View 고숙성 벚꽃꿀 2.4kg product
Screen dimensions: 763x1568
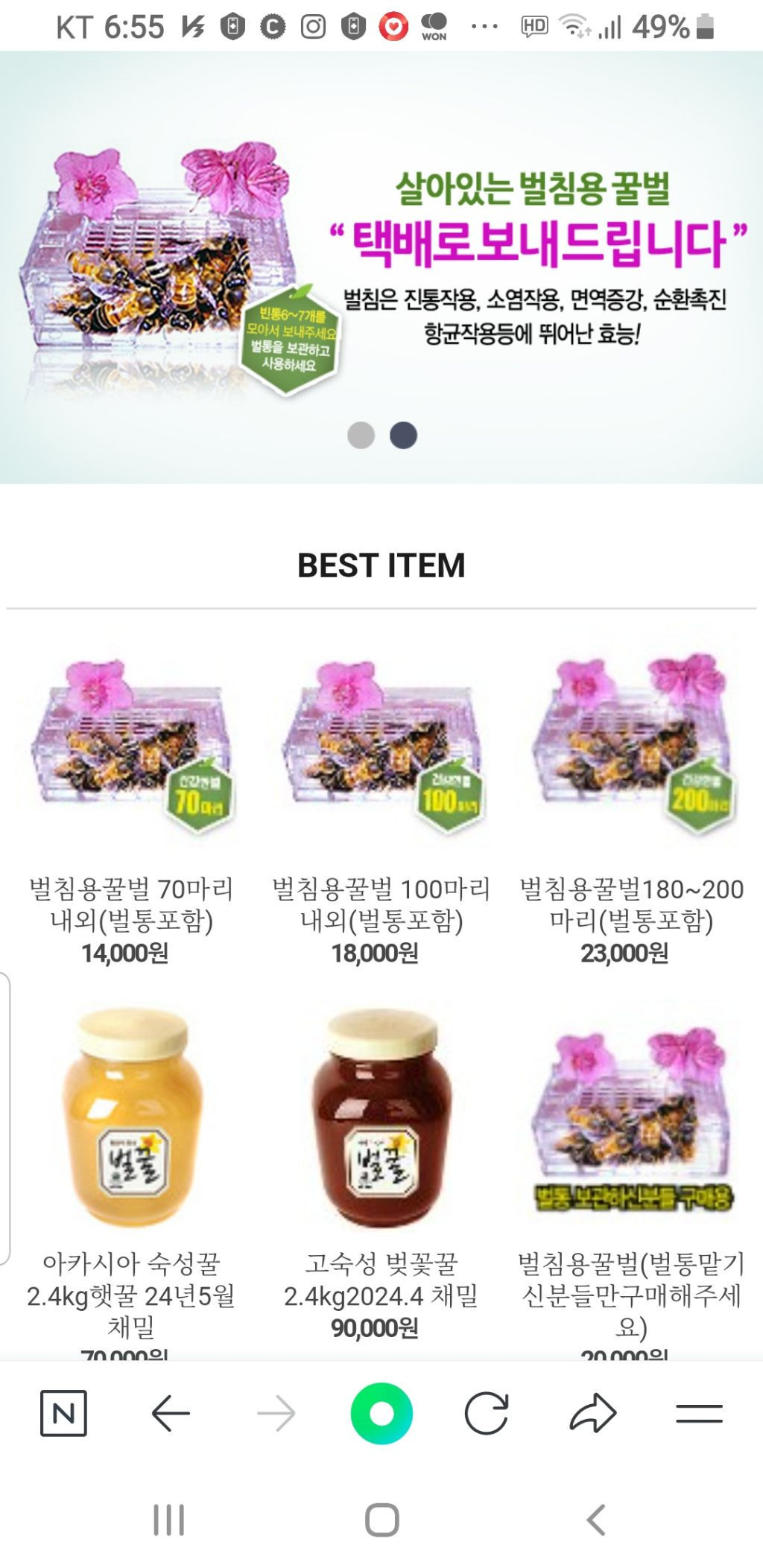(381, 1117)
